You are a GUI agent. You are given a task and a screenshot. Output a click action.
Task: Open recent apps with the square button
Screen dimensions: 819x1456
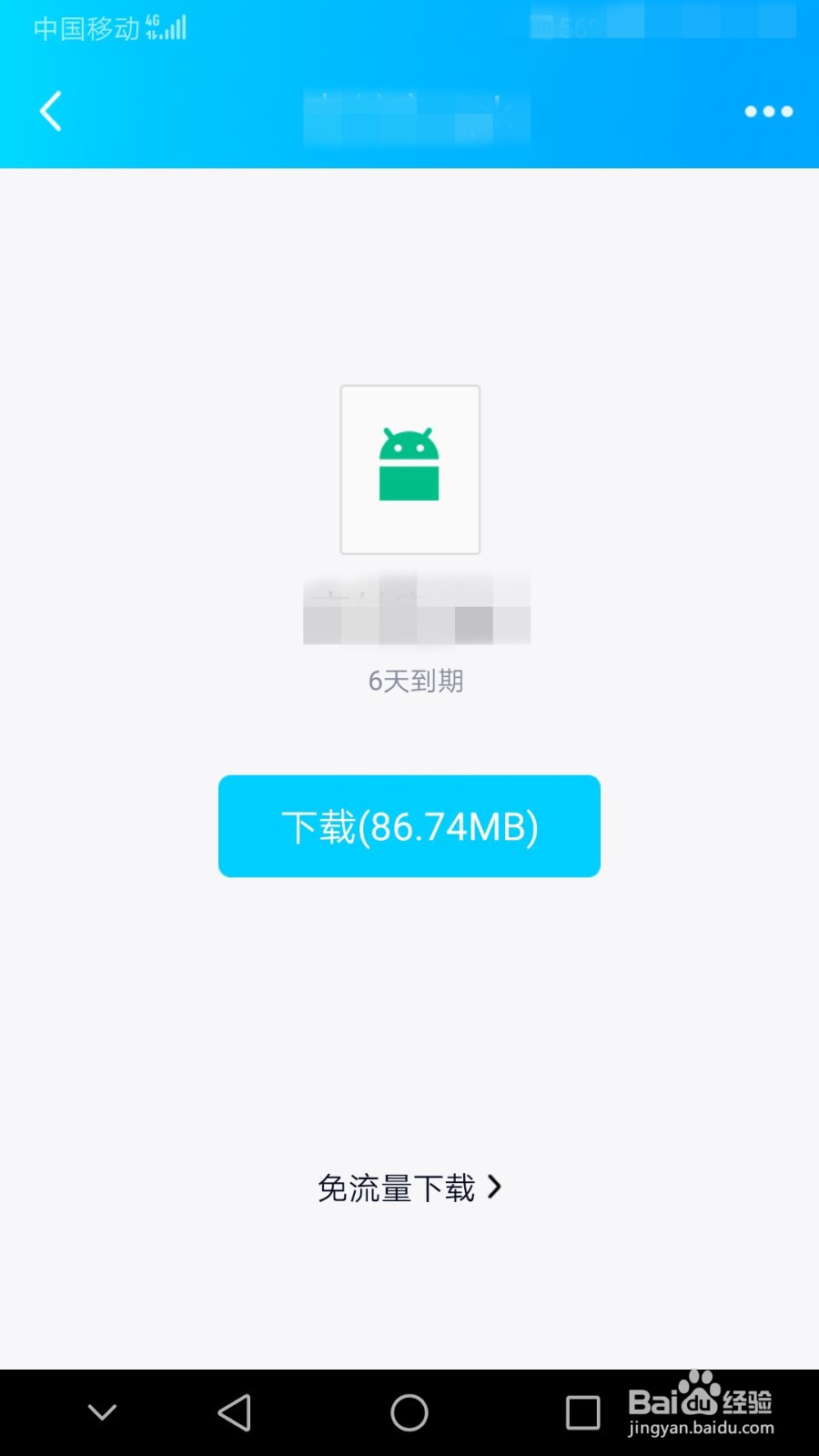[581, 1413]
